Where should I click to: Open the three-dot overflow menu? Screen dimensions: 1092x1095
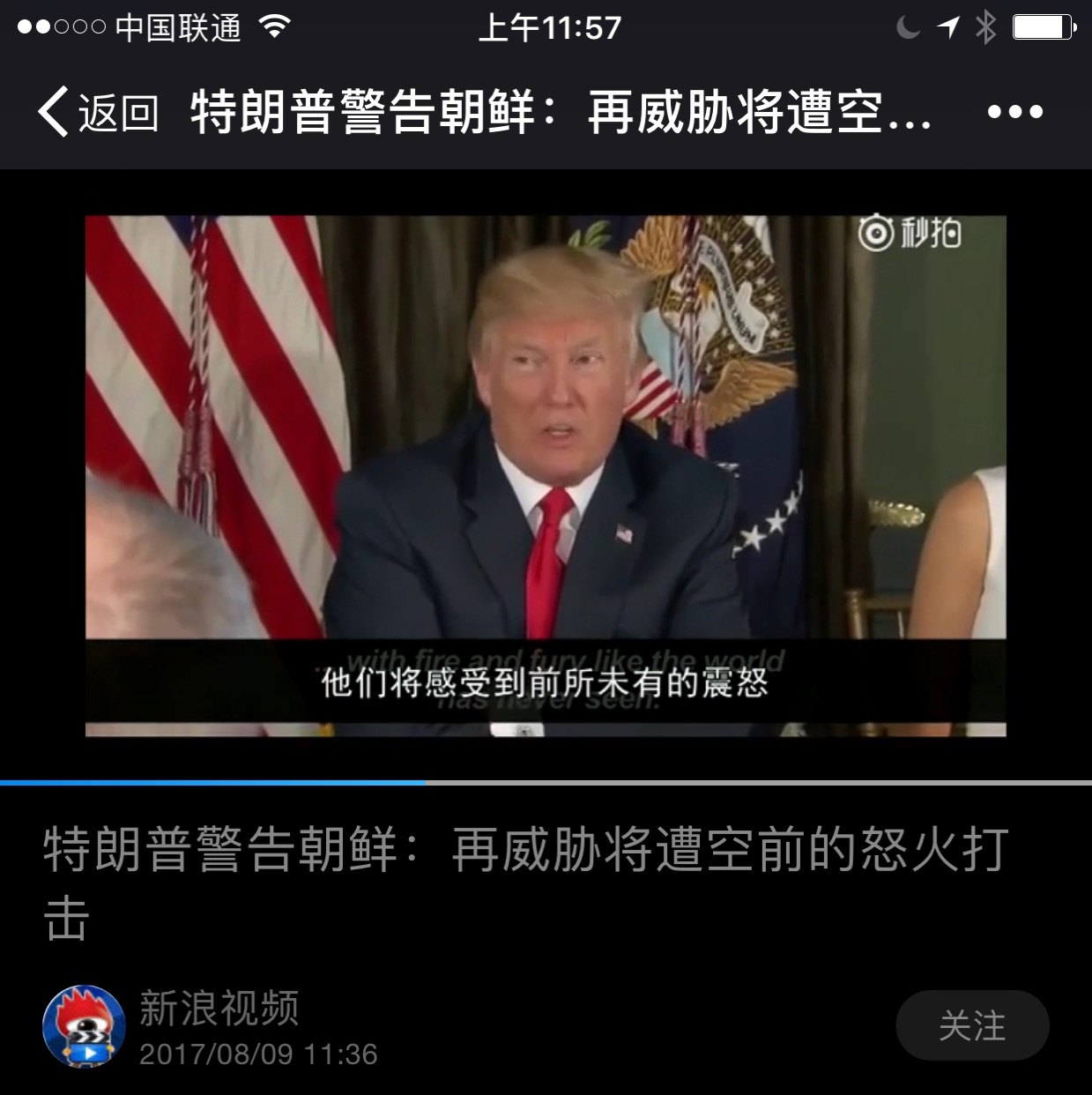click(1014, 112)
